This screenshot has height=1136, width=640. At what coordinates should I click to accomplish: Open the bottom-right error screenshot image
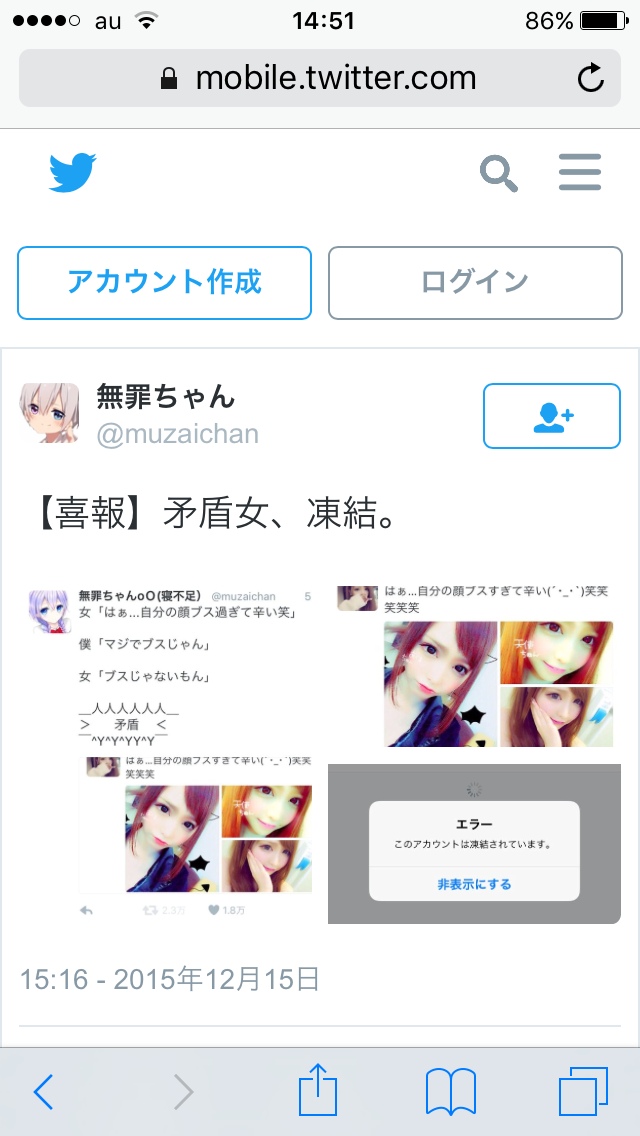coord(475,844)
